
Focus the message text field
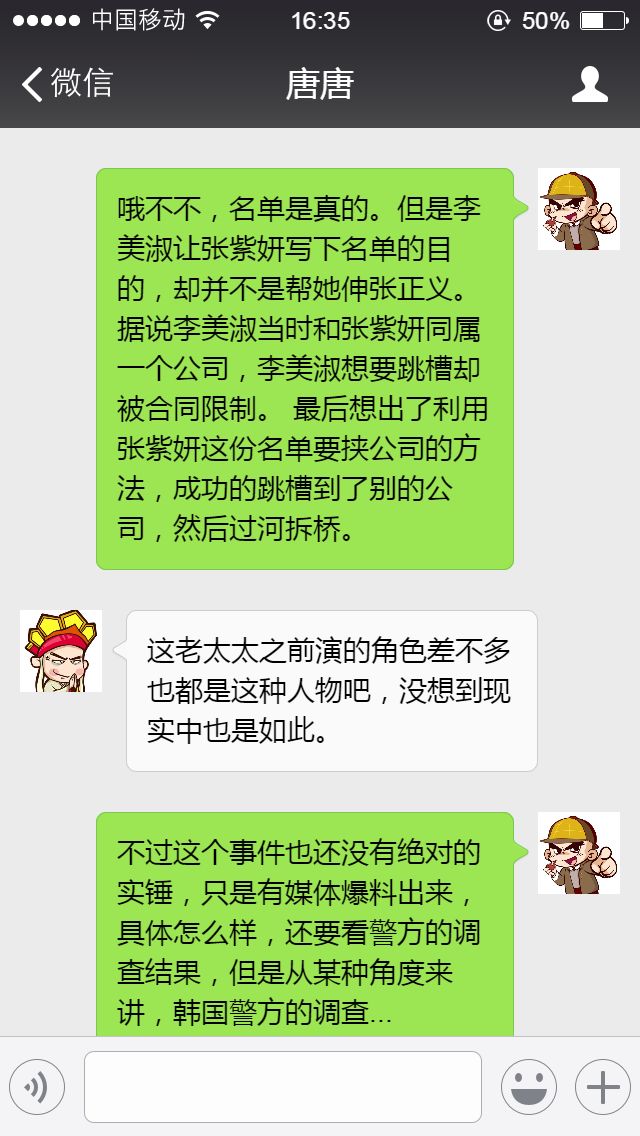(x=283, y=1087)
